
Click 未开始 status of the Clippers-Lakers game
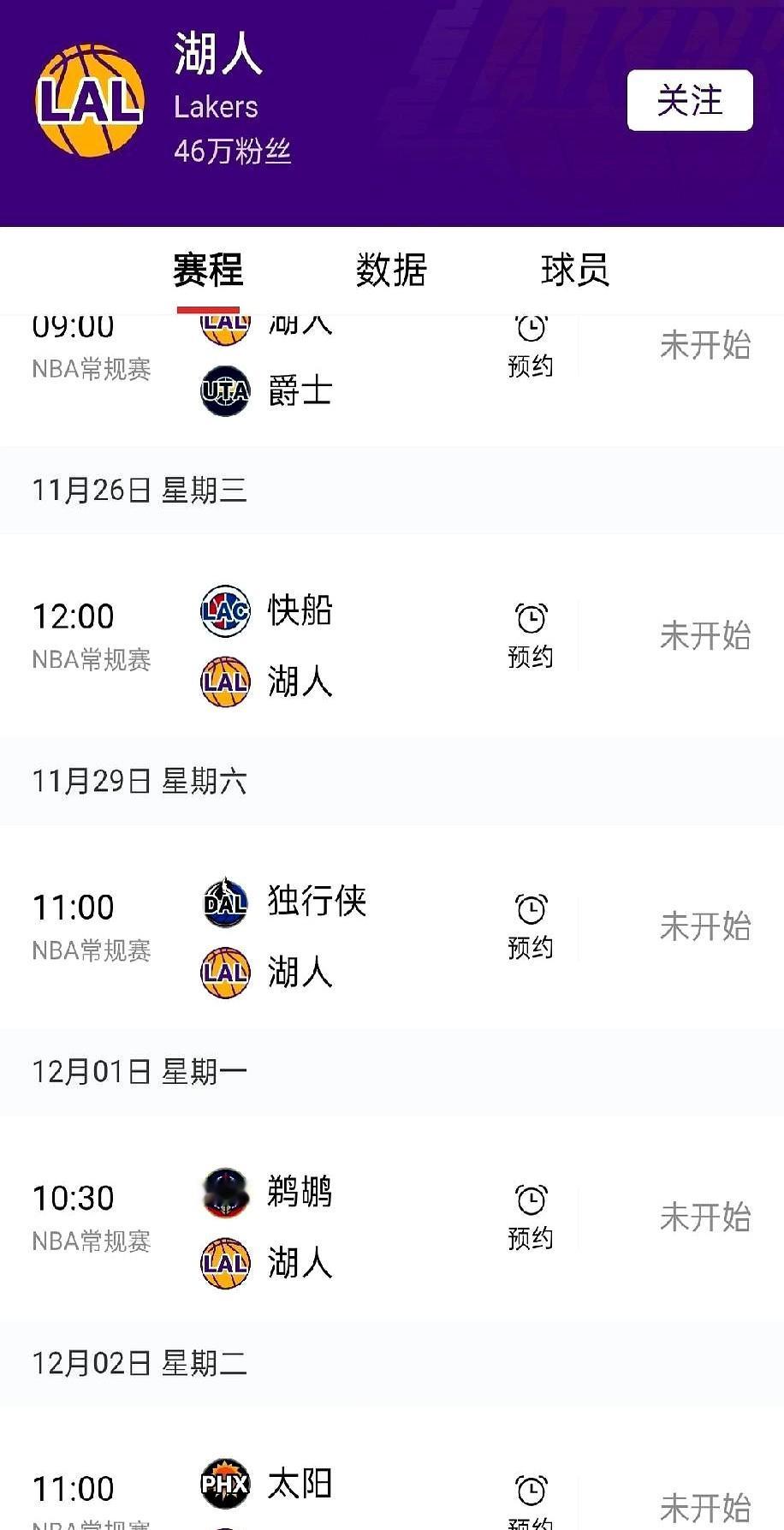click(x=704, y=635)
